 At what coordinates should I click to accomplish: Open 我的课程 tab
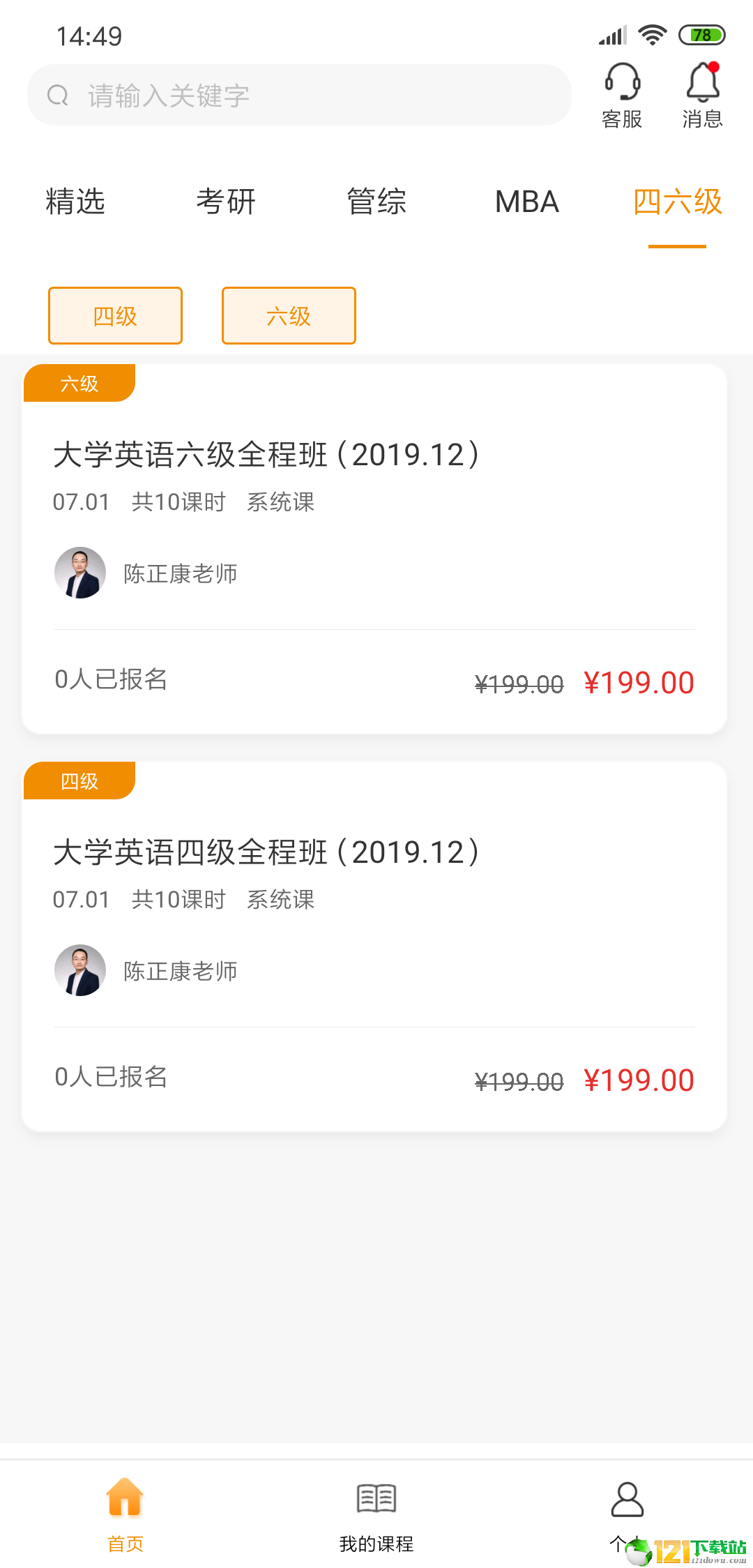(376, 1514)
